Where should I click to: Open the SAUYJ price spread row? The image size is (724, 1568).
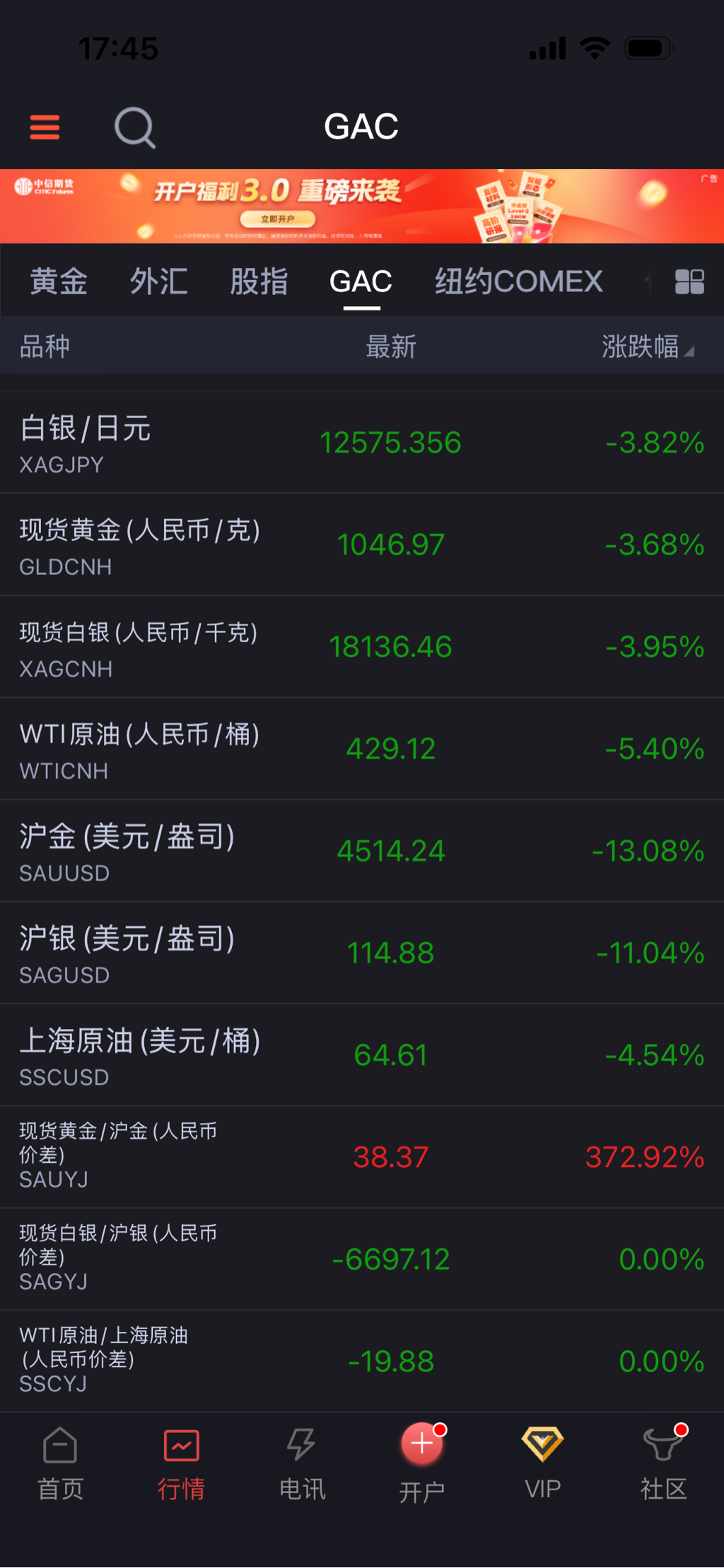(362, 1157)
